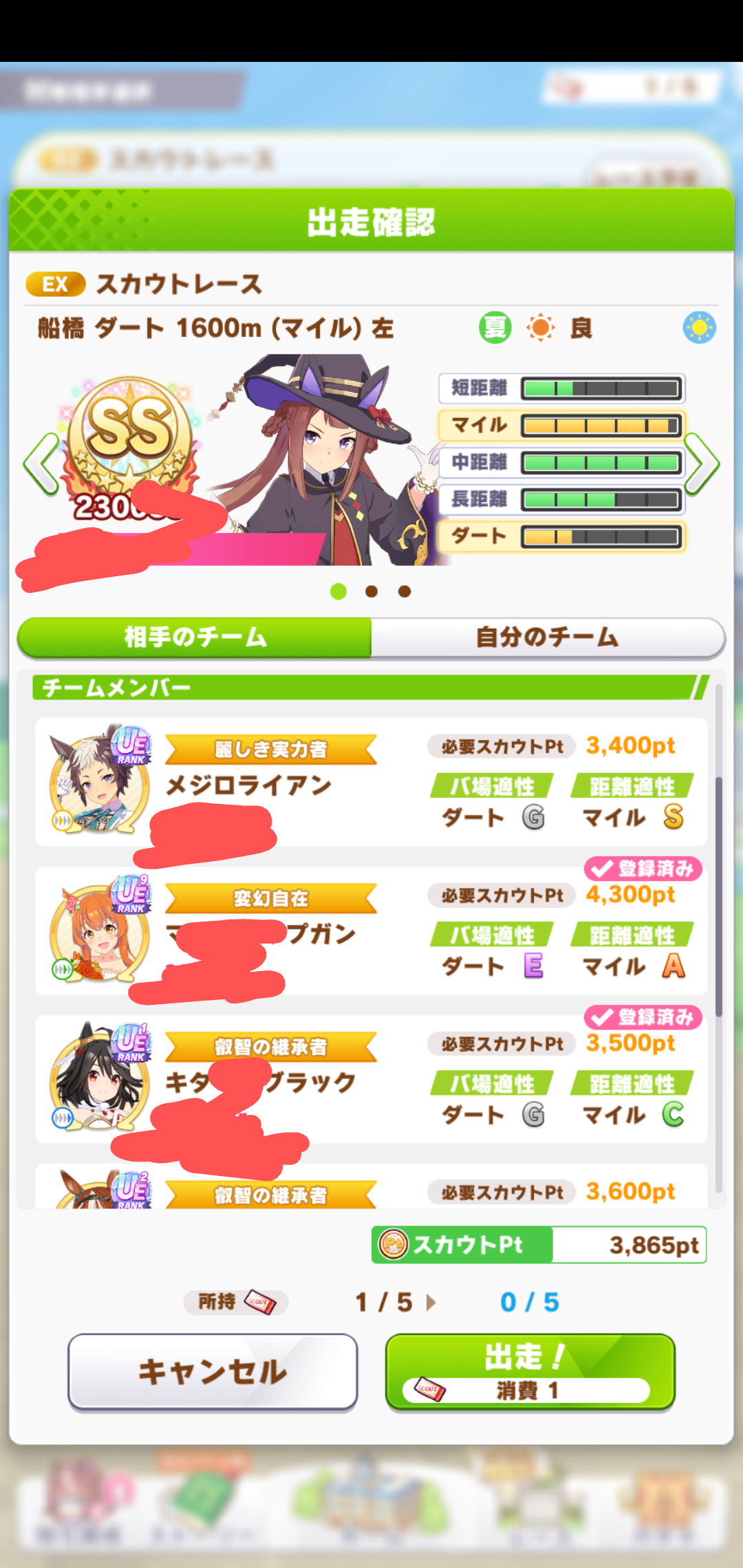Tap the 1 / 5 ticket count arrow
Viewport: 743px width, 1568px height.
click(x=431, y=1302)
